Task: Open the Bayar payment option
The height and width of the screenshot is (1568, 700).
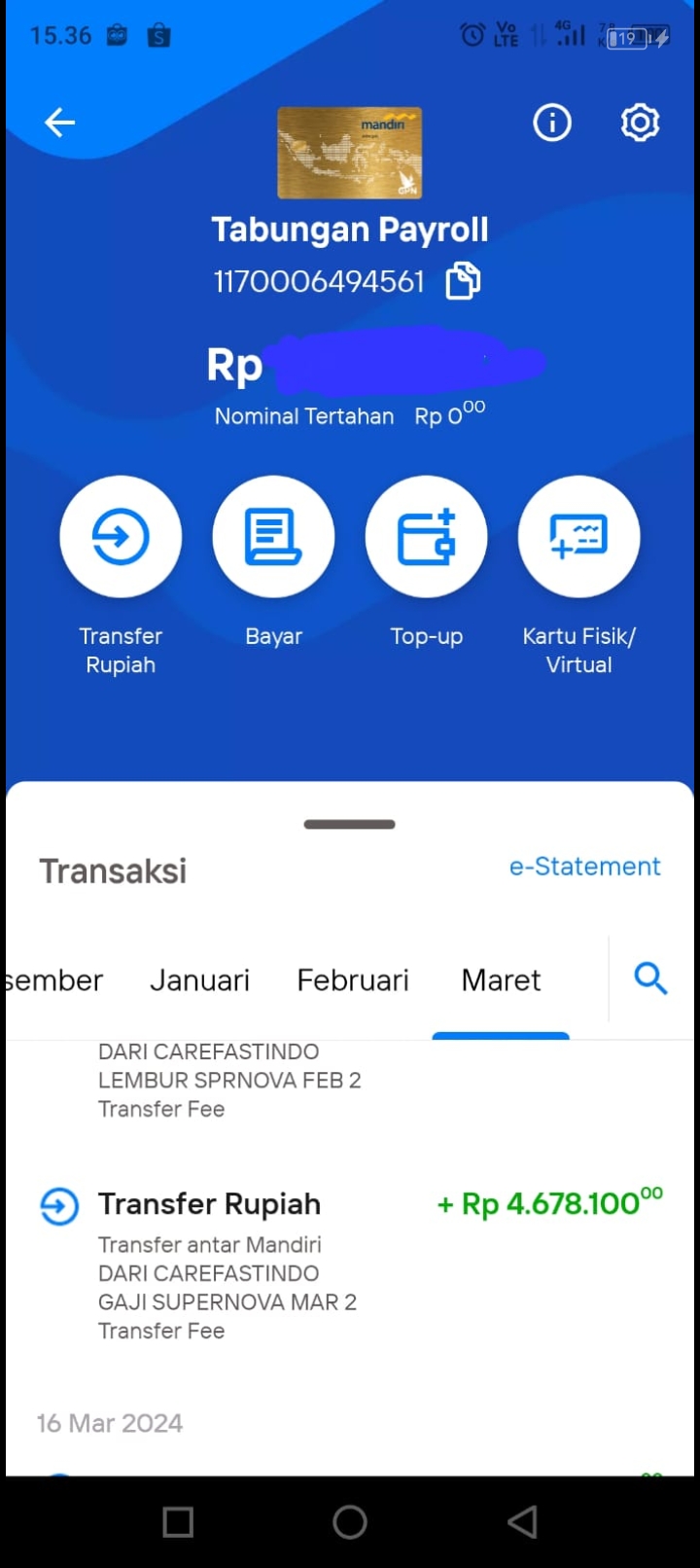Action: 273,536
